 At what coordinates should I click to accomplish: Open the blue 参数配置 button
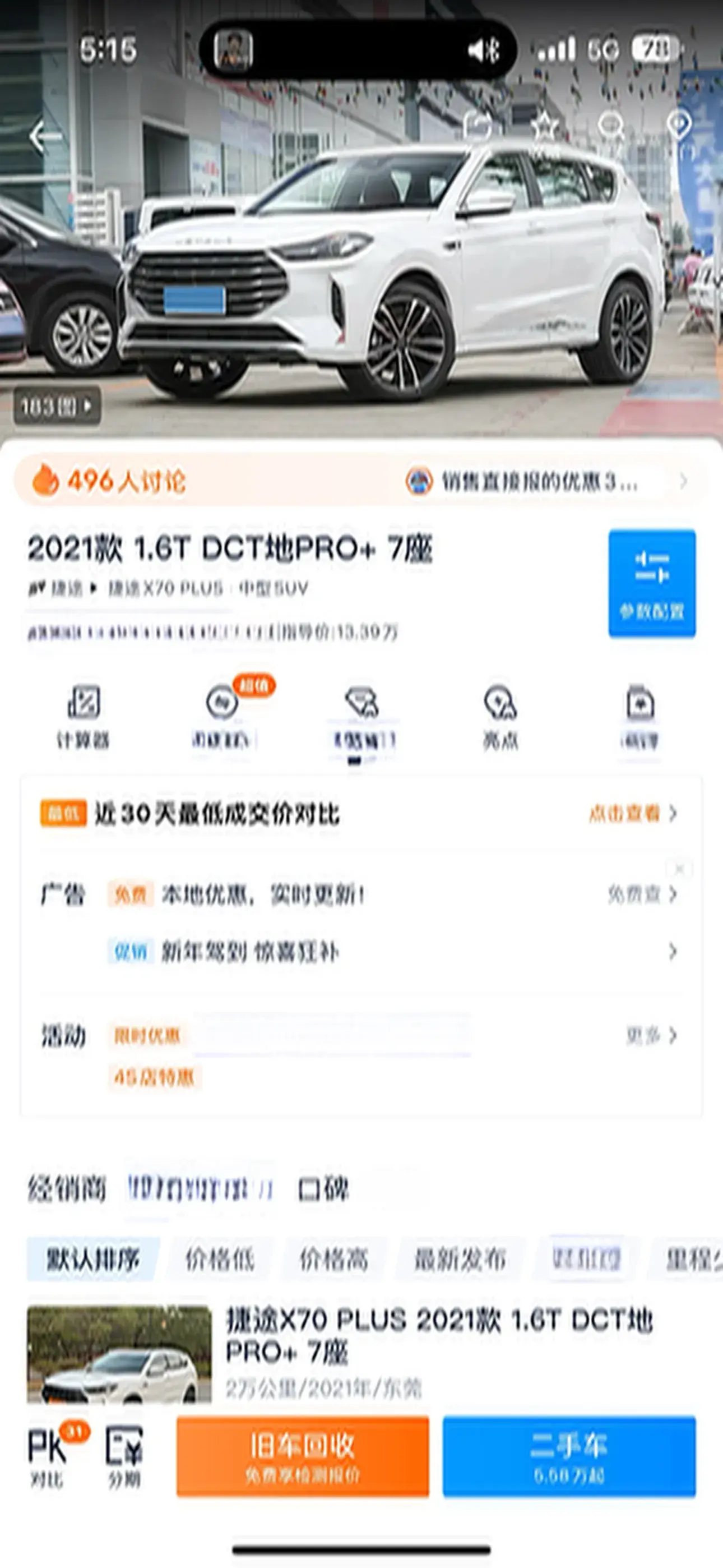coord(652,583)
